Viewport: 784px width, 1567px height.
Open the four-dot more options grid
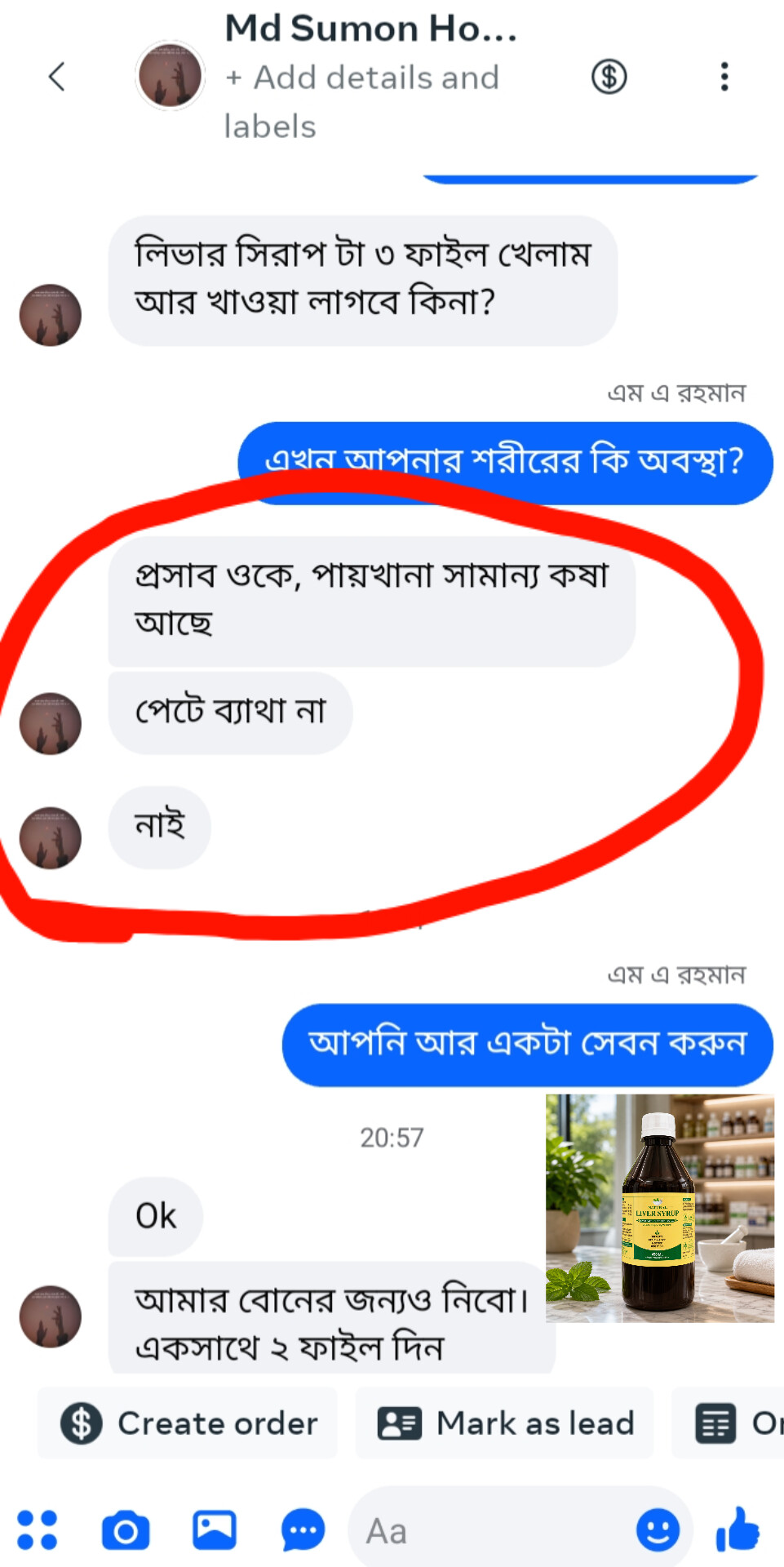tap(38, 1530)
